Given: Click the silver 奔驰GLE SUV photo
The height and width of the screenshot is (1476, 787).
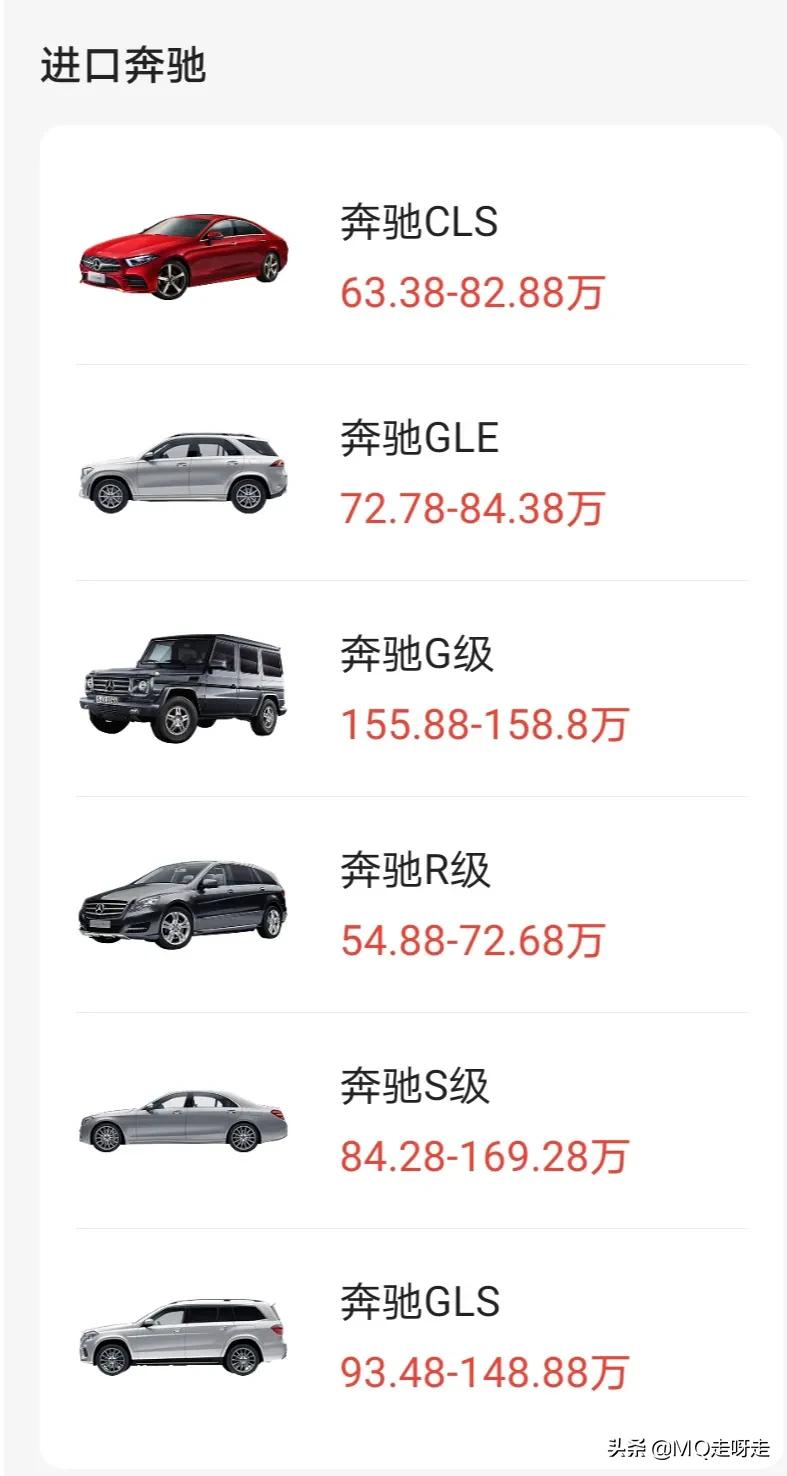Looking at the screenshot, I should (x=185, y=470).
